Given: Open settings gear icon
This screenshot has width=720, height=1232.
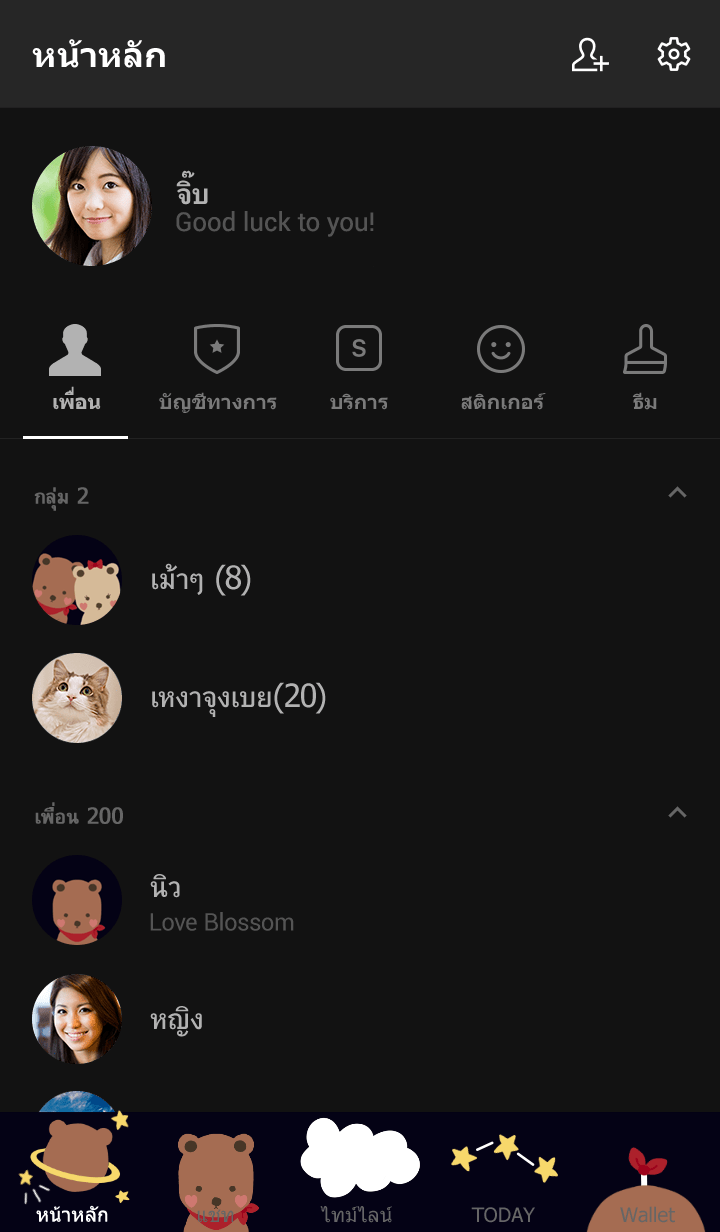Looking at the screenshot, I should point(674,55).
